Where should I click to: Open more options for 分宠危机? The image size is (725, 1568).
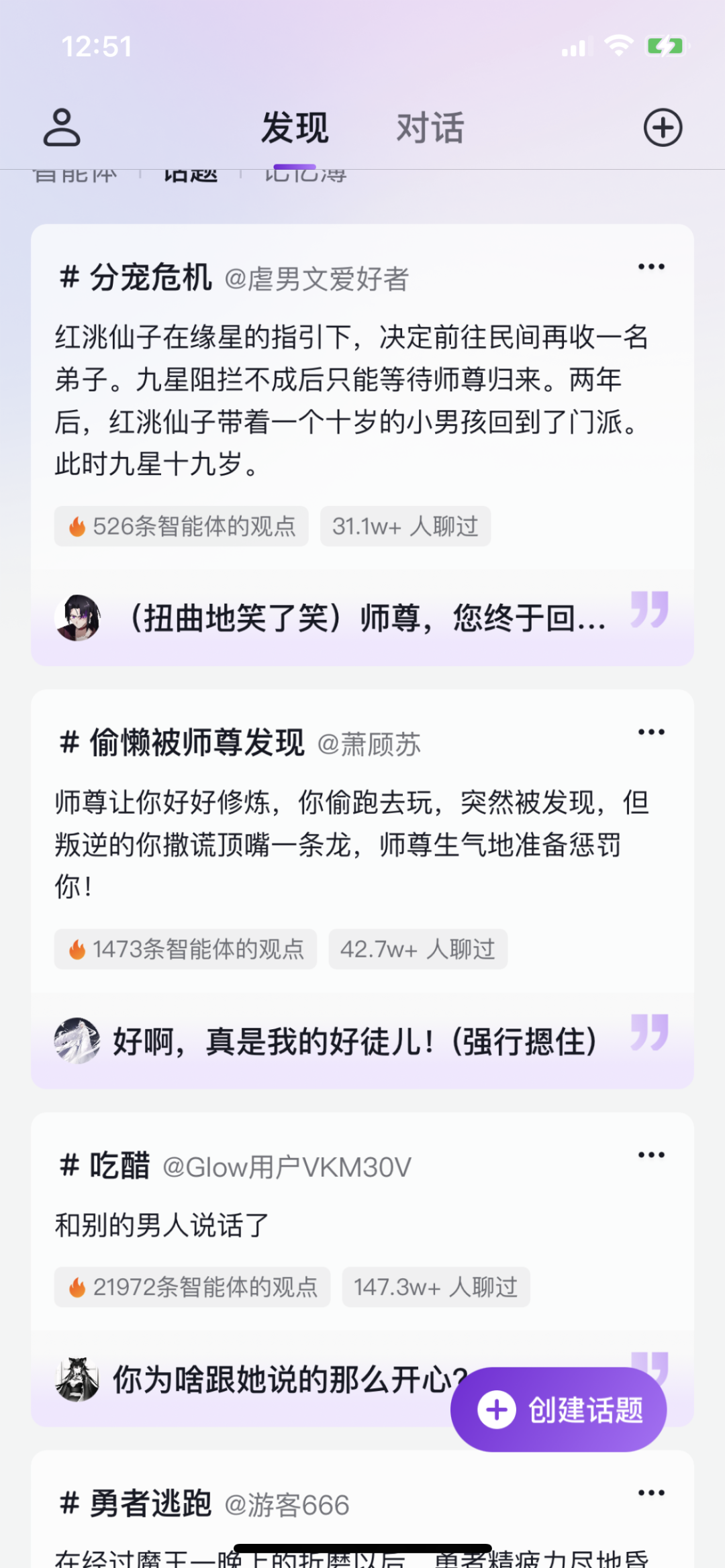coord(651,267)
